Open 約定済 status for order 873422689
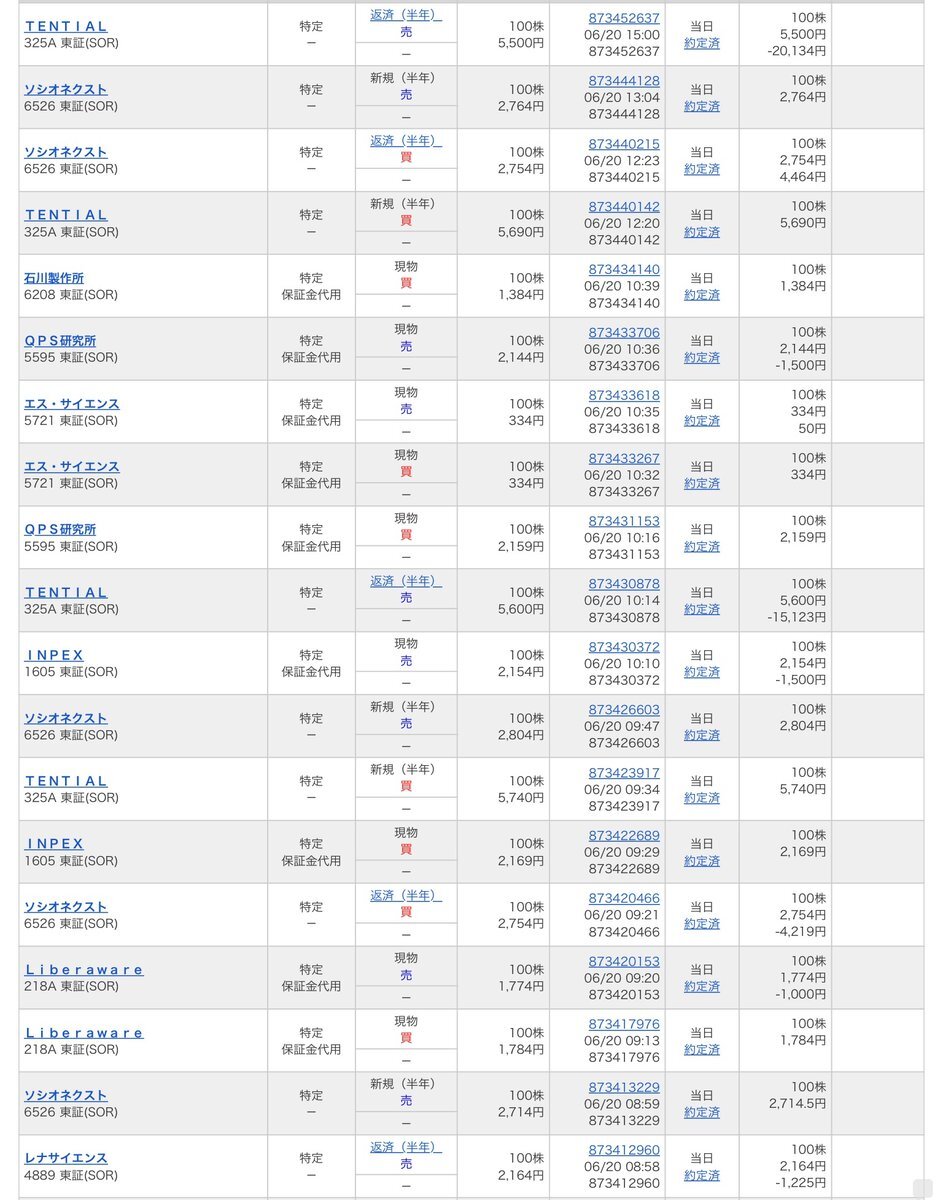Viewport: 943px width, 1200px height. tap(701, 861)
